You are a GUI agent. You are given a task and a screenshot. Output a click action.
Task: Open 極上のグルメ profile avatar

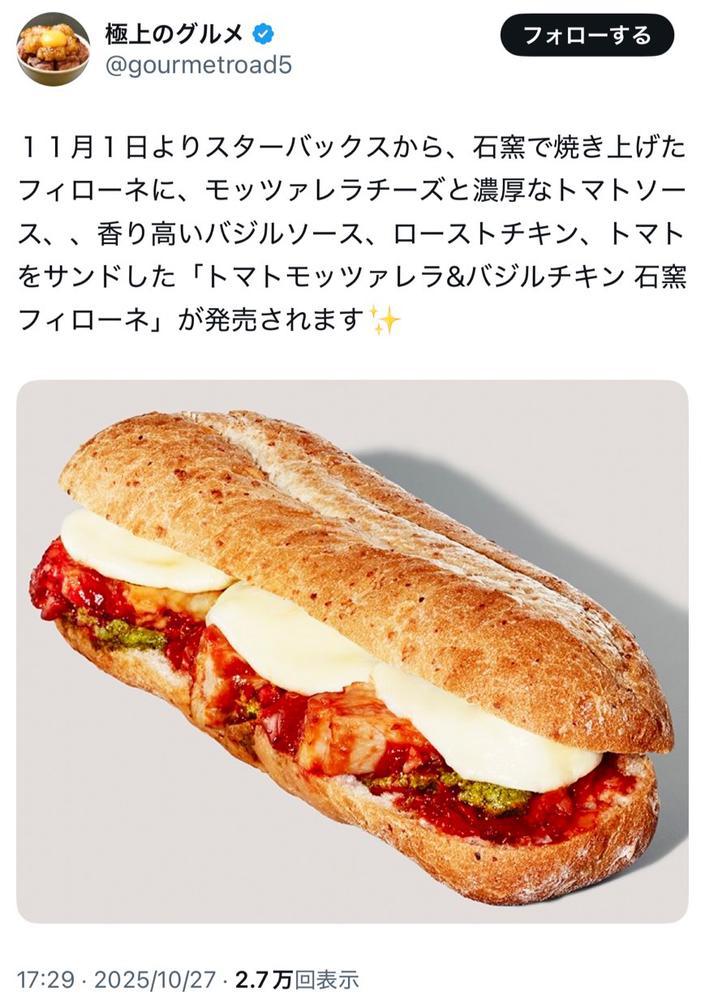pos(53,49)
